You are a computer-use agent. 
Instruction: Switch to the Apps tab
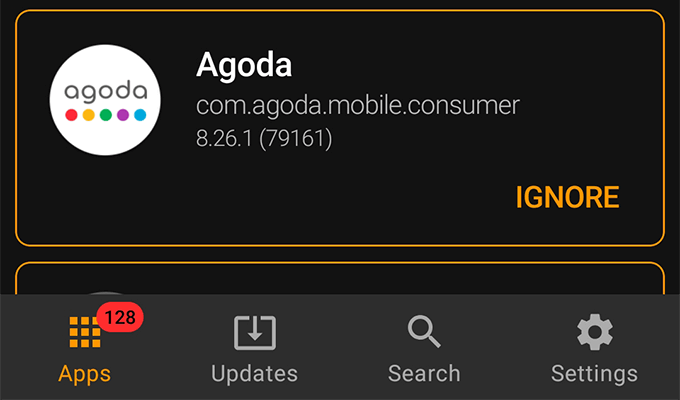coord(85,349)
